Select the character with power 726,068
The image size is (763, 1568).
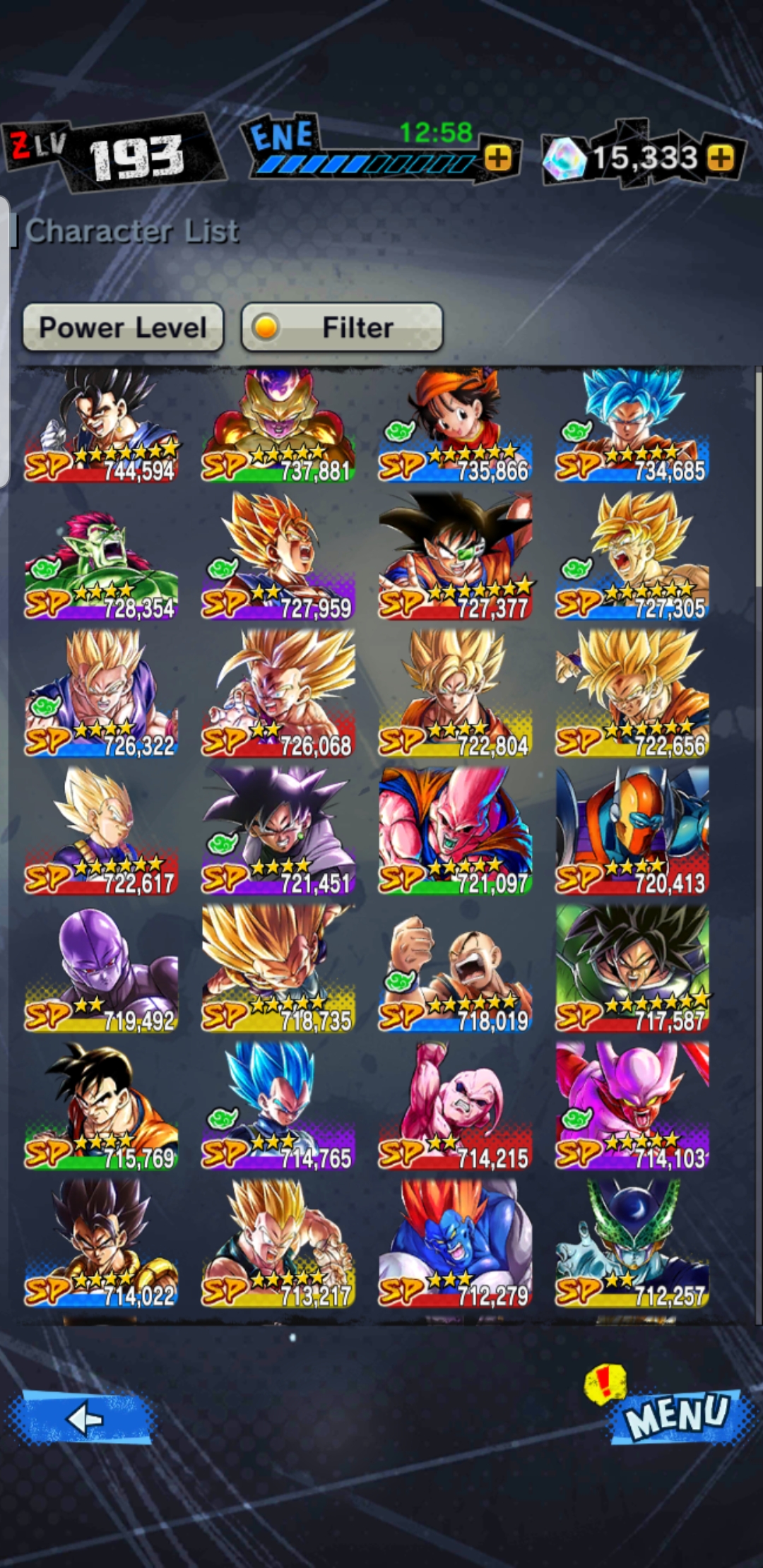[278, 694]
